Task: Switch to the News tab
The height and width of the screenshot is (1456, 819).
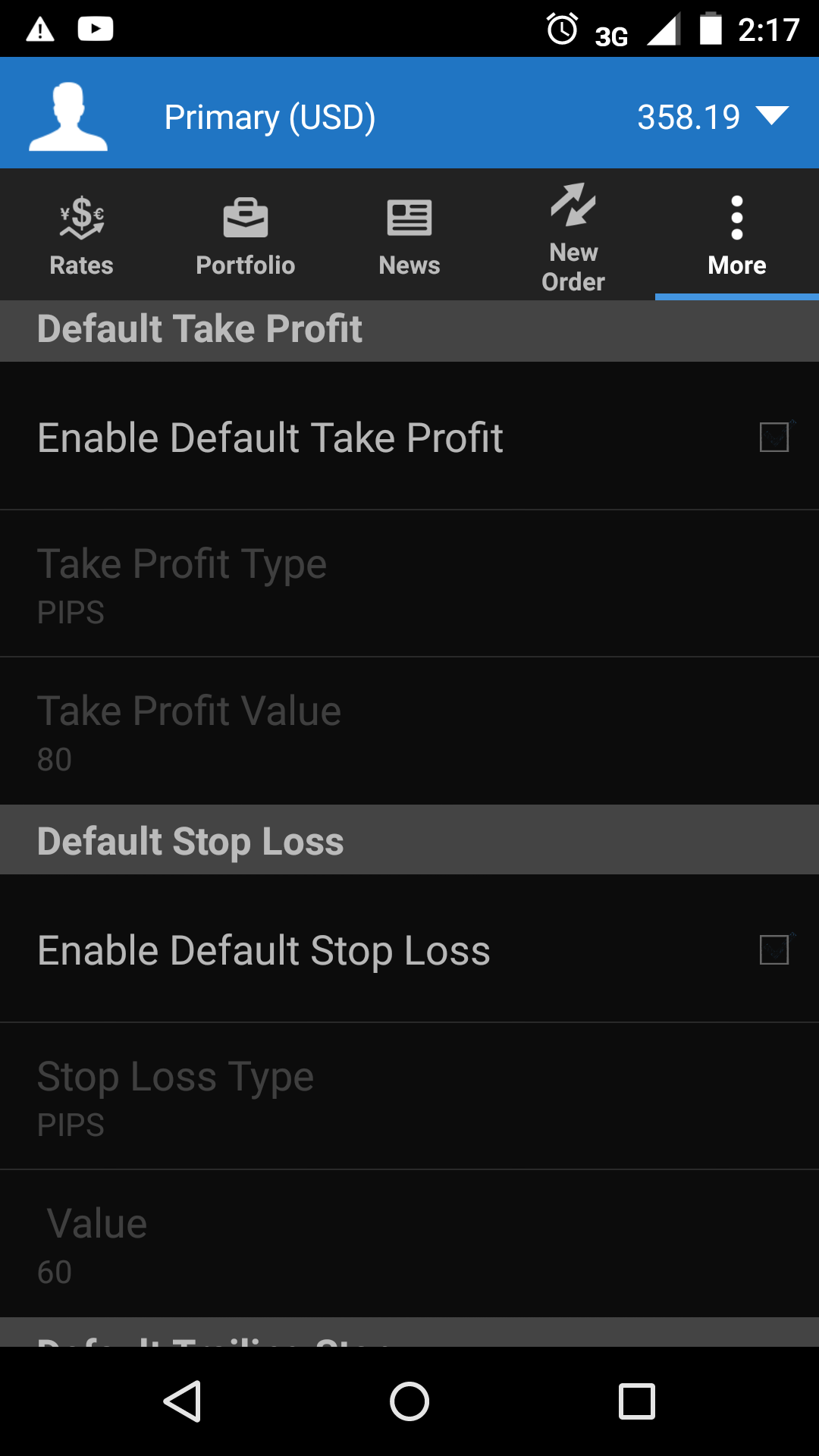Action: (x=409, y=235)
